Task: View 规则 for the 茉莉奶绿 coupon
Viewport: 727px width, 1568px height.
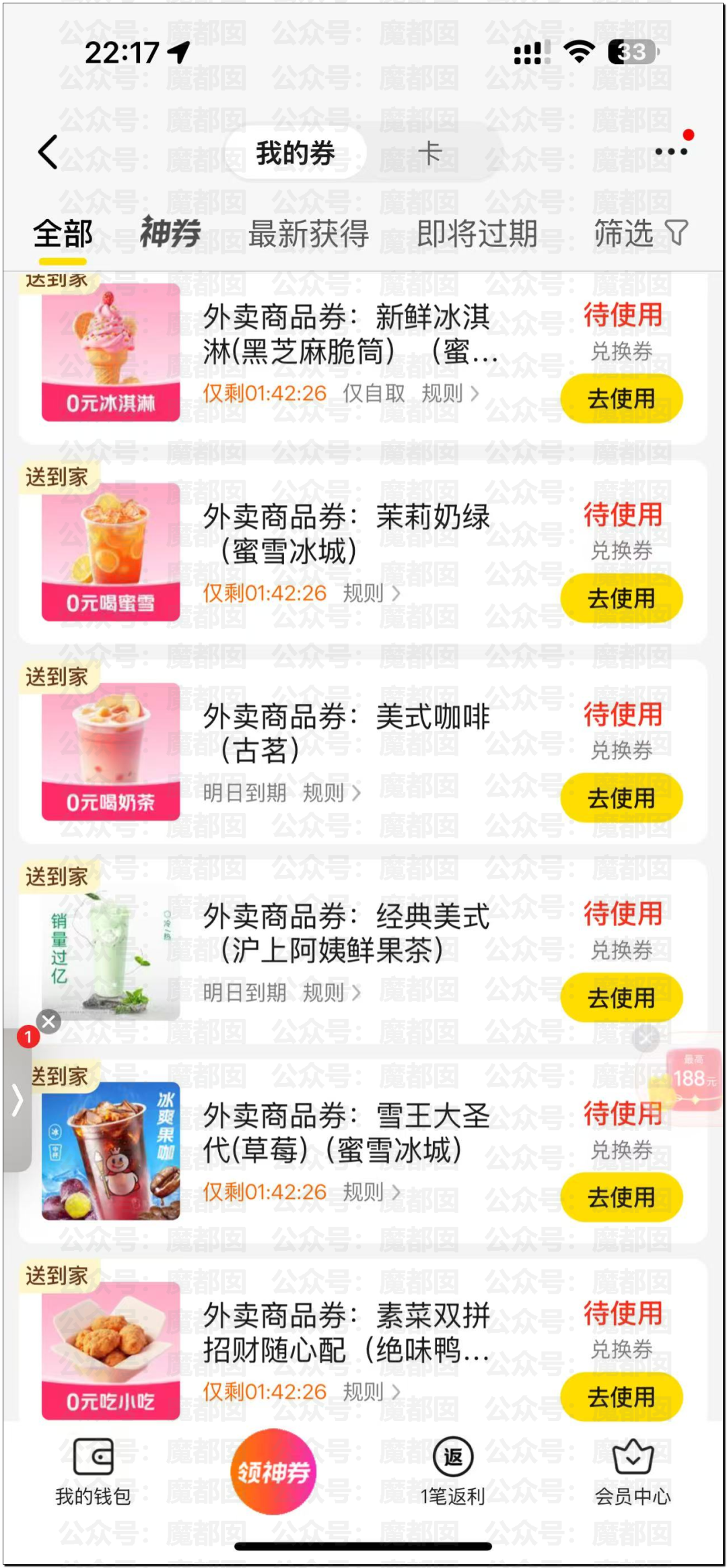Action: coord(371,593)
